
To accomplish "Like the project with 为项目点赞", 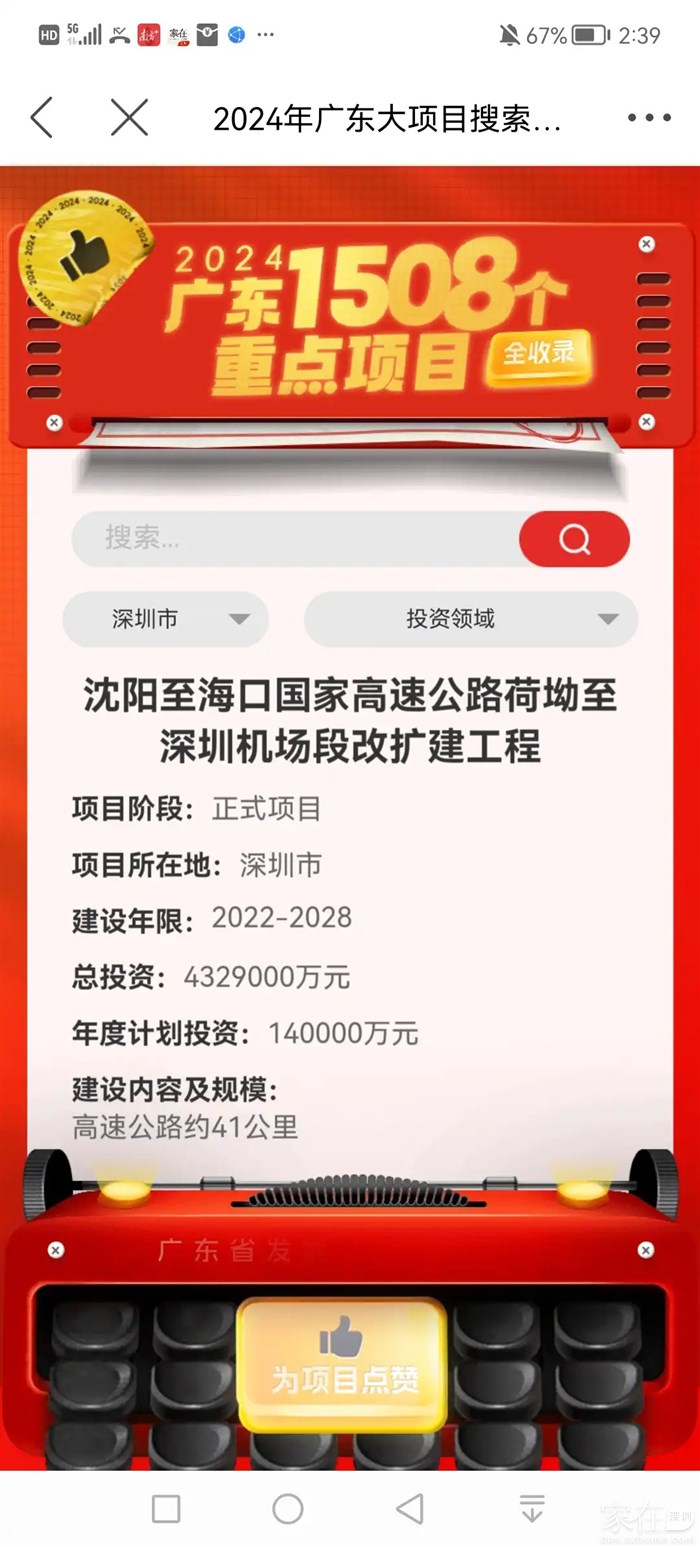I will 342,1364.
